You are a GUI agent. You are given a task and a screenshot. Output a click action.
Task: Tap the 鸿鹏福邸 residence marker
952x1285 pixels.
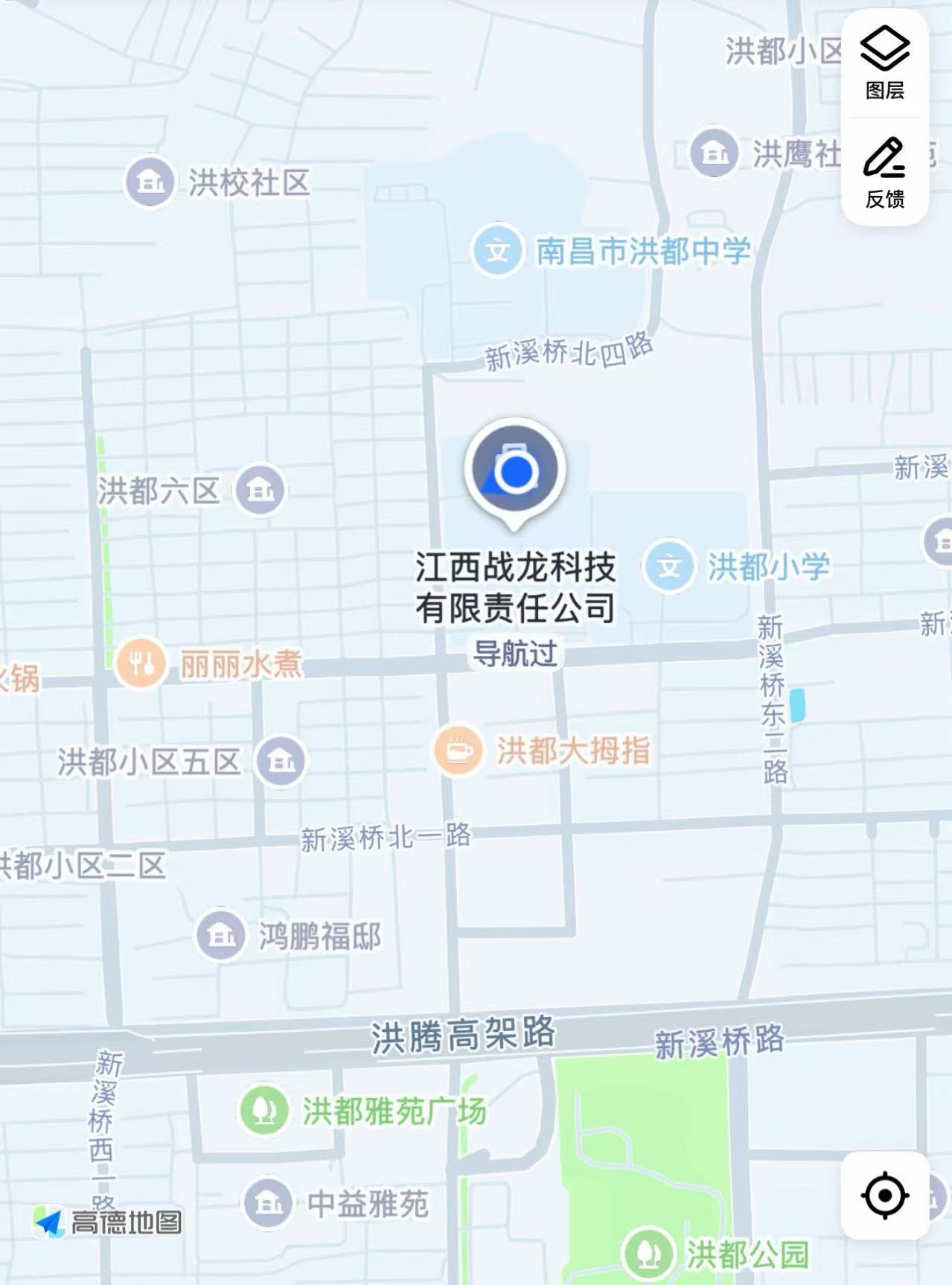pos(220,934)
